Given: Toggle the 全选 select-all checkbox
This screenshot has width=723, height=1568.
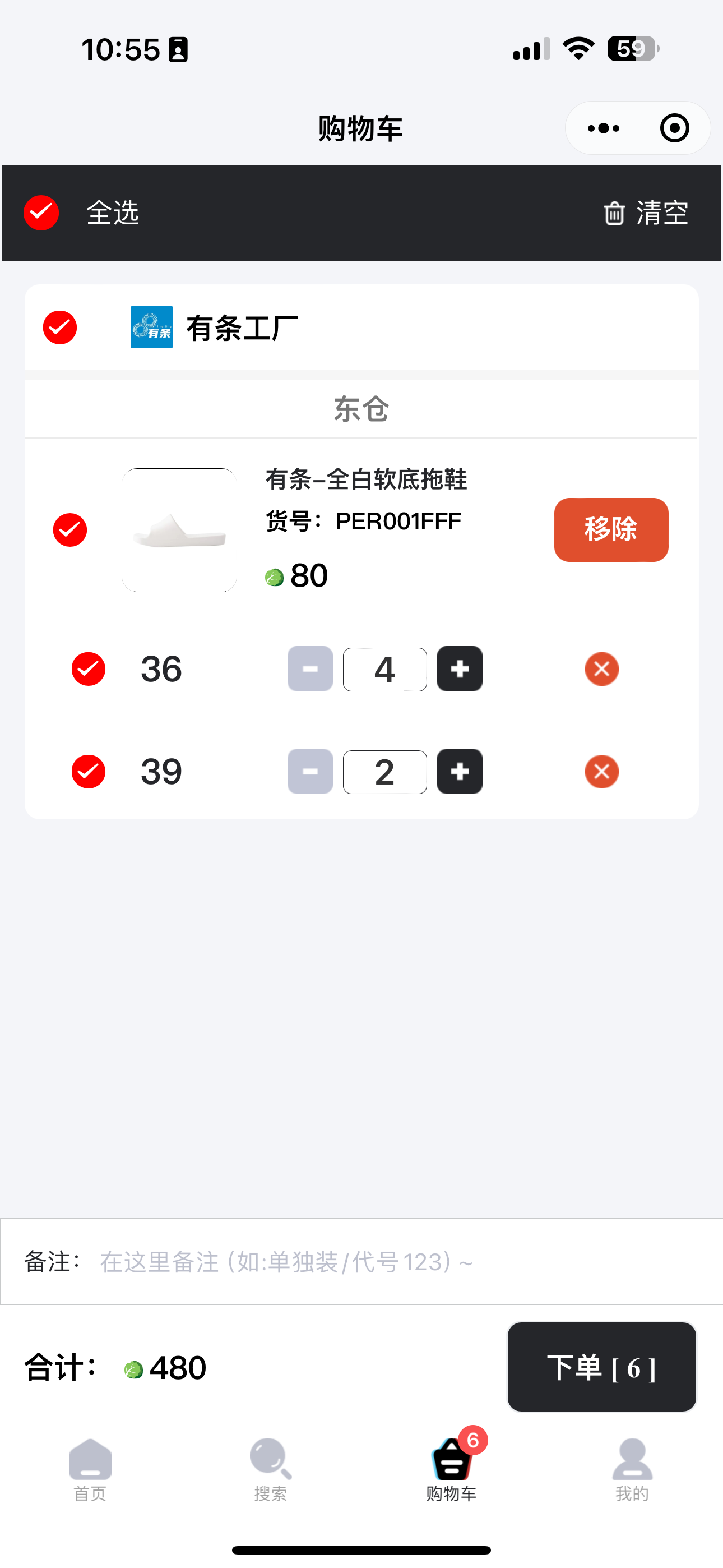Looking at the screenshot, I should click(41, 213).
